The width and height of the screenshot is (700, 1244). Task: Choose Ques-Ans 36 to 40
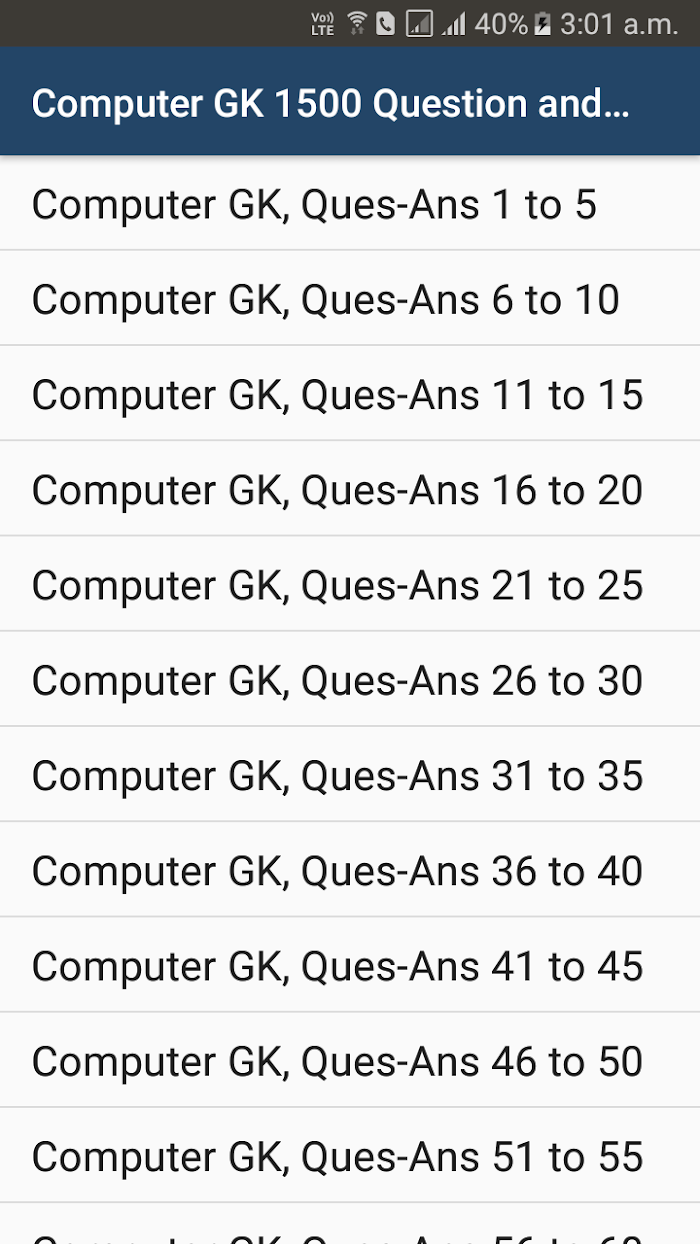[350, 869]
